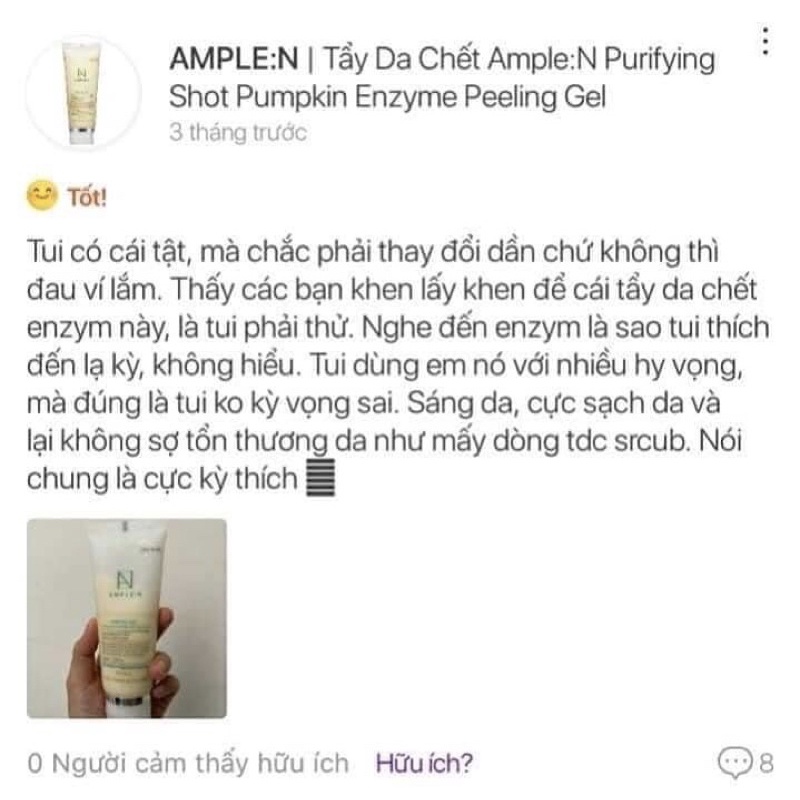Open the Ample:N Pumpkin Enzyme Peeling Gel product
800x800 pixels.
(x=441, y=79)
